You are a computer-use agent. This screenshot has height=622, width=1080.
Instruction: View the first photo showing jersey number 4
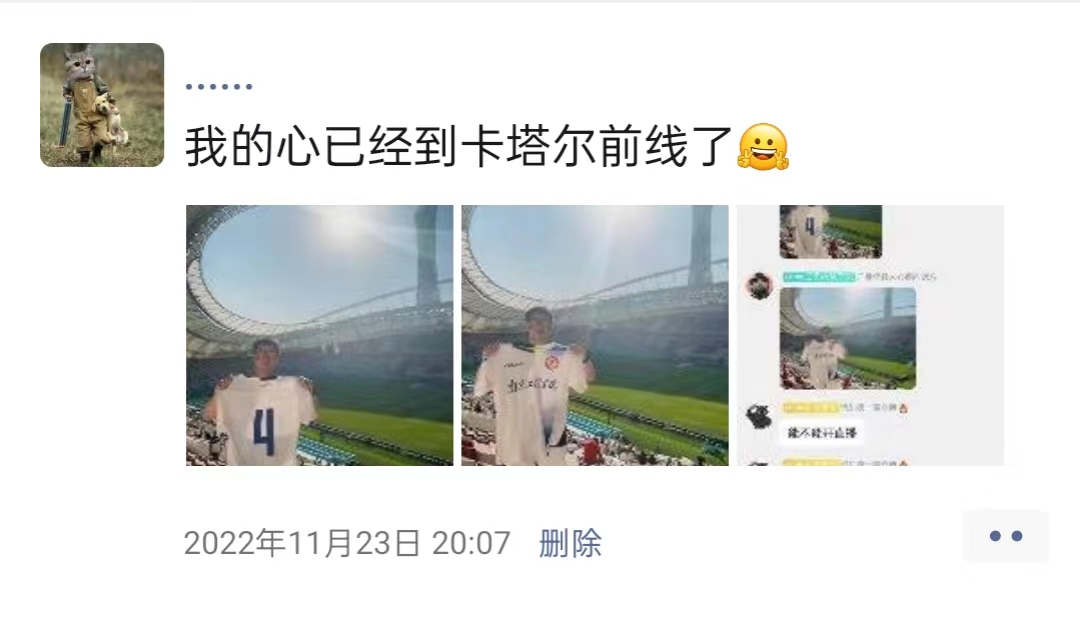319,335
